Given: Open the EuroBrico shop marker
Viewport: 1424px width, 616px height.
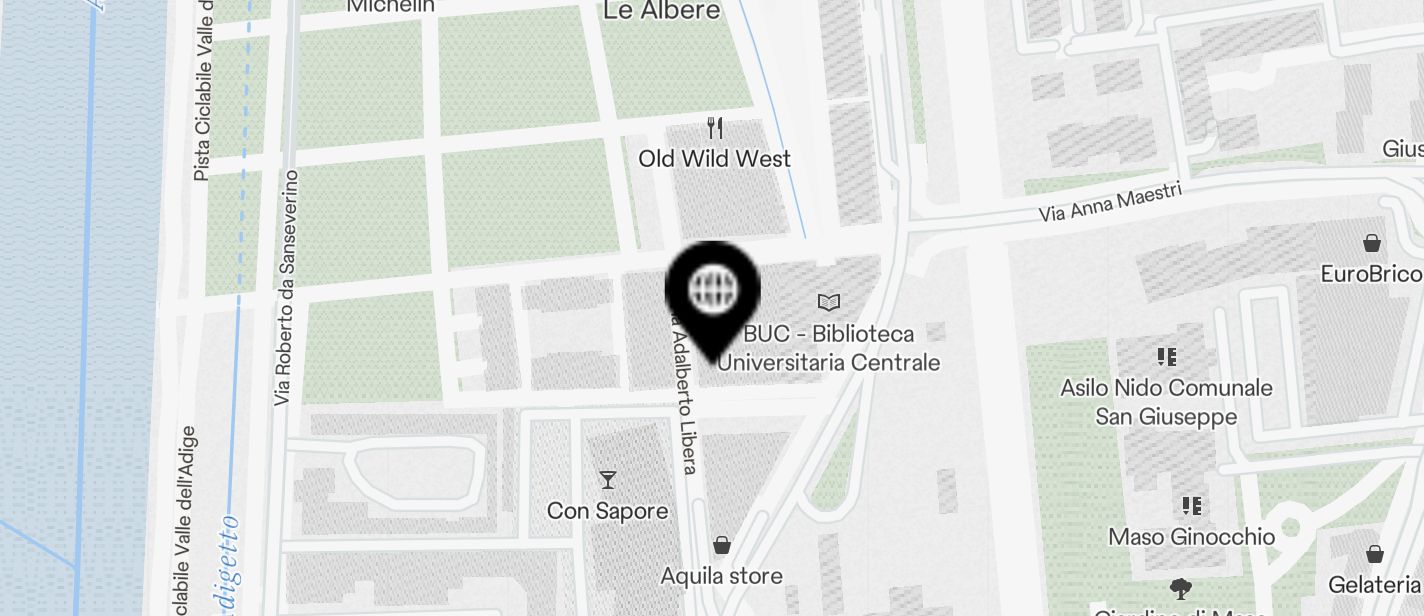Looking at the screenshot, I should click(x=1372, y=244).
